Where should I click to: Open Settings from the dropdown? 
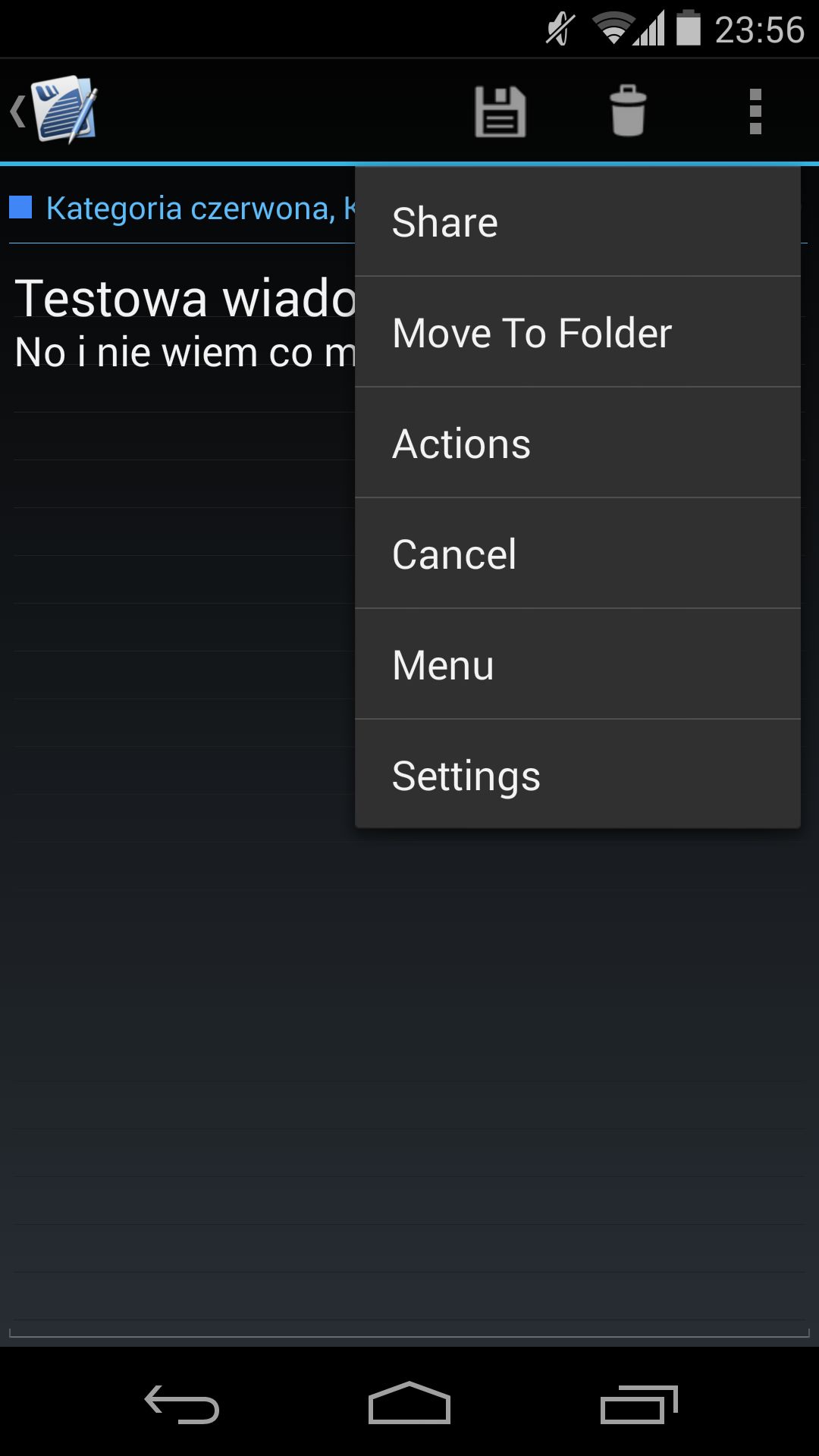578,775
